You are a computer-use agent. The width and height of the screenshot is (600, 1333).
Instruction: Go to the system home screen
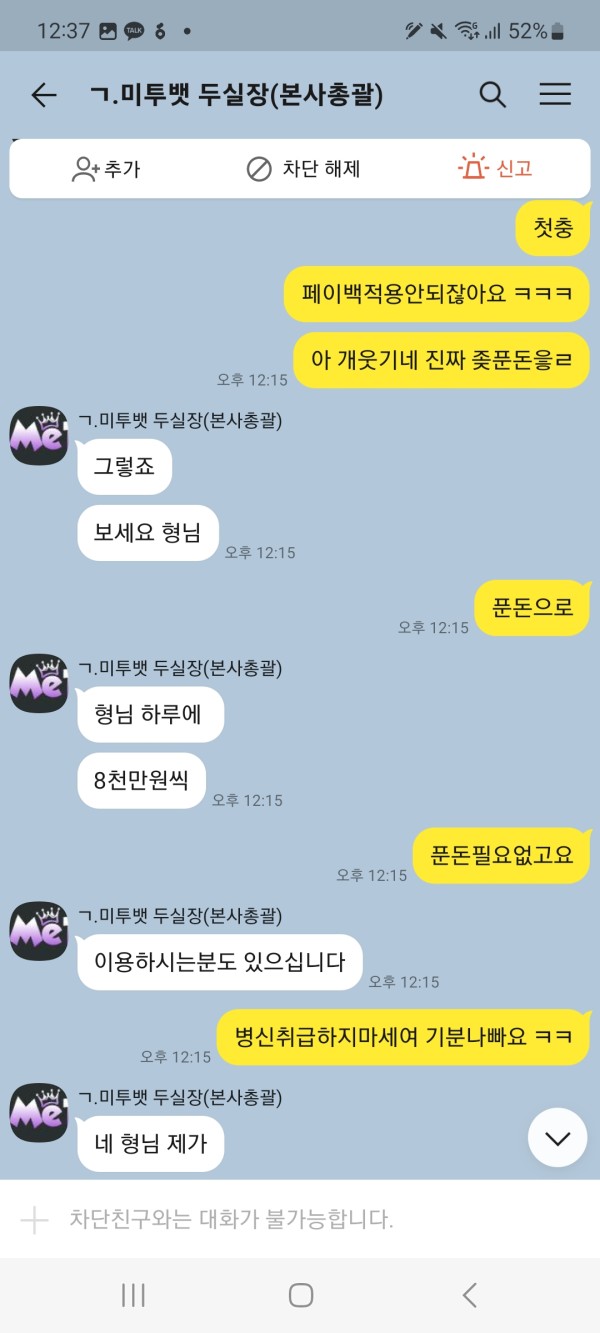(301, 1295)
